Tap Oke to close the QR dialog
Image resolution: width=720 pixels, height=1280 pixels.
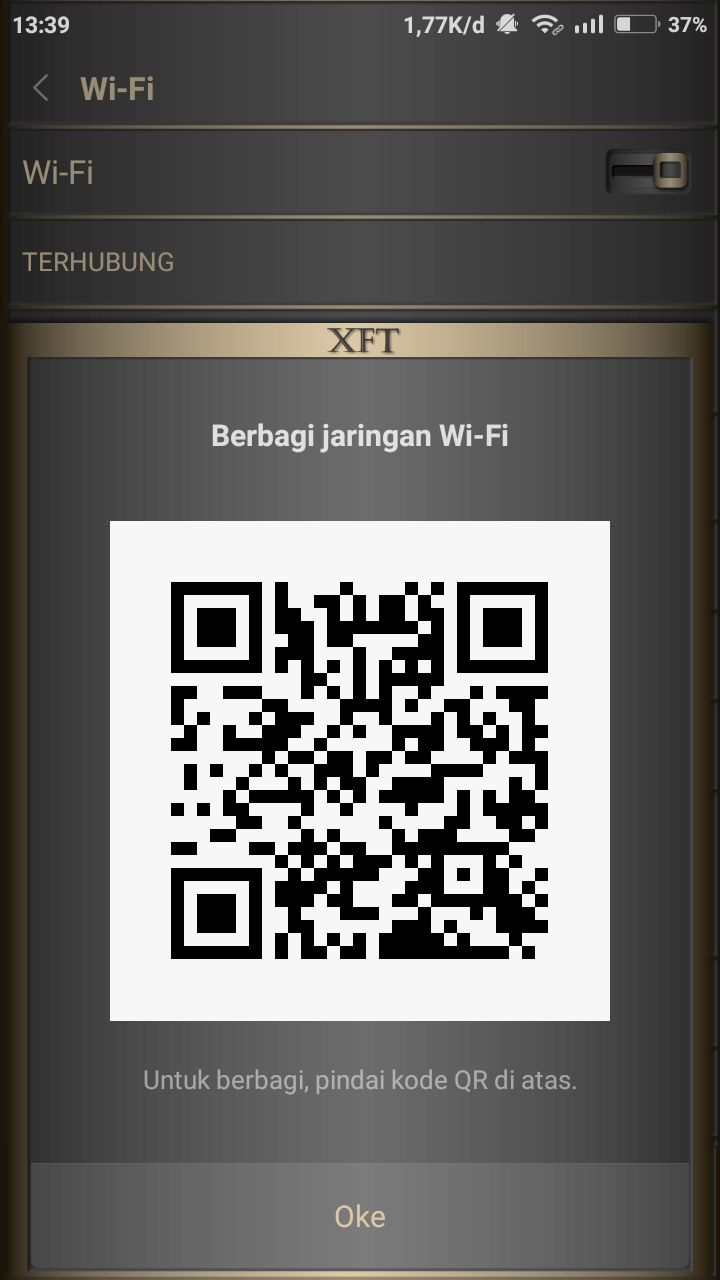(x=360, y=1216)
